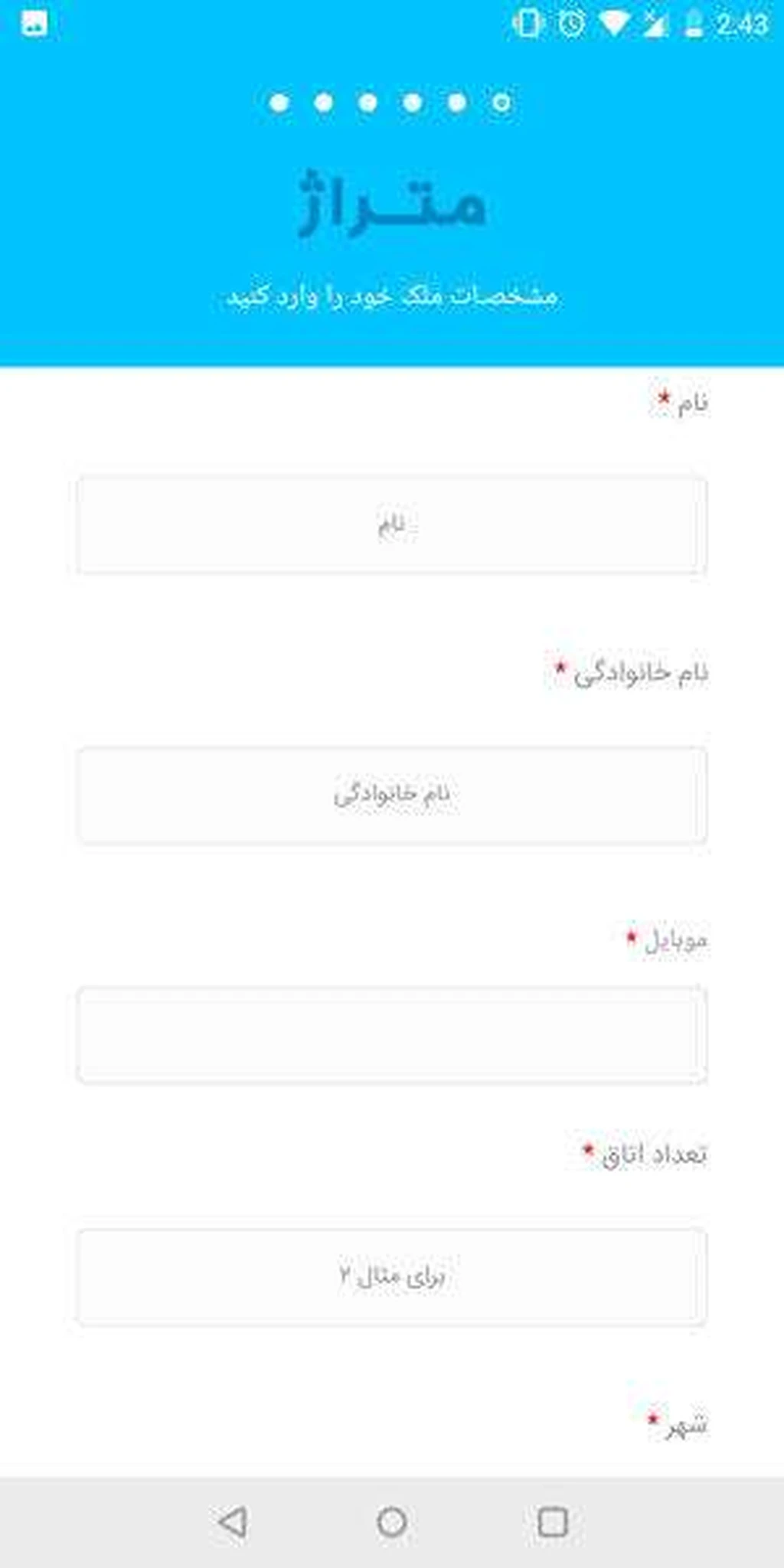The image size is (784, 1568).
Task: Go back with the system back button
Action: click(233, 1522)
